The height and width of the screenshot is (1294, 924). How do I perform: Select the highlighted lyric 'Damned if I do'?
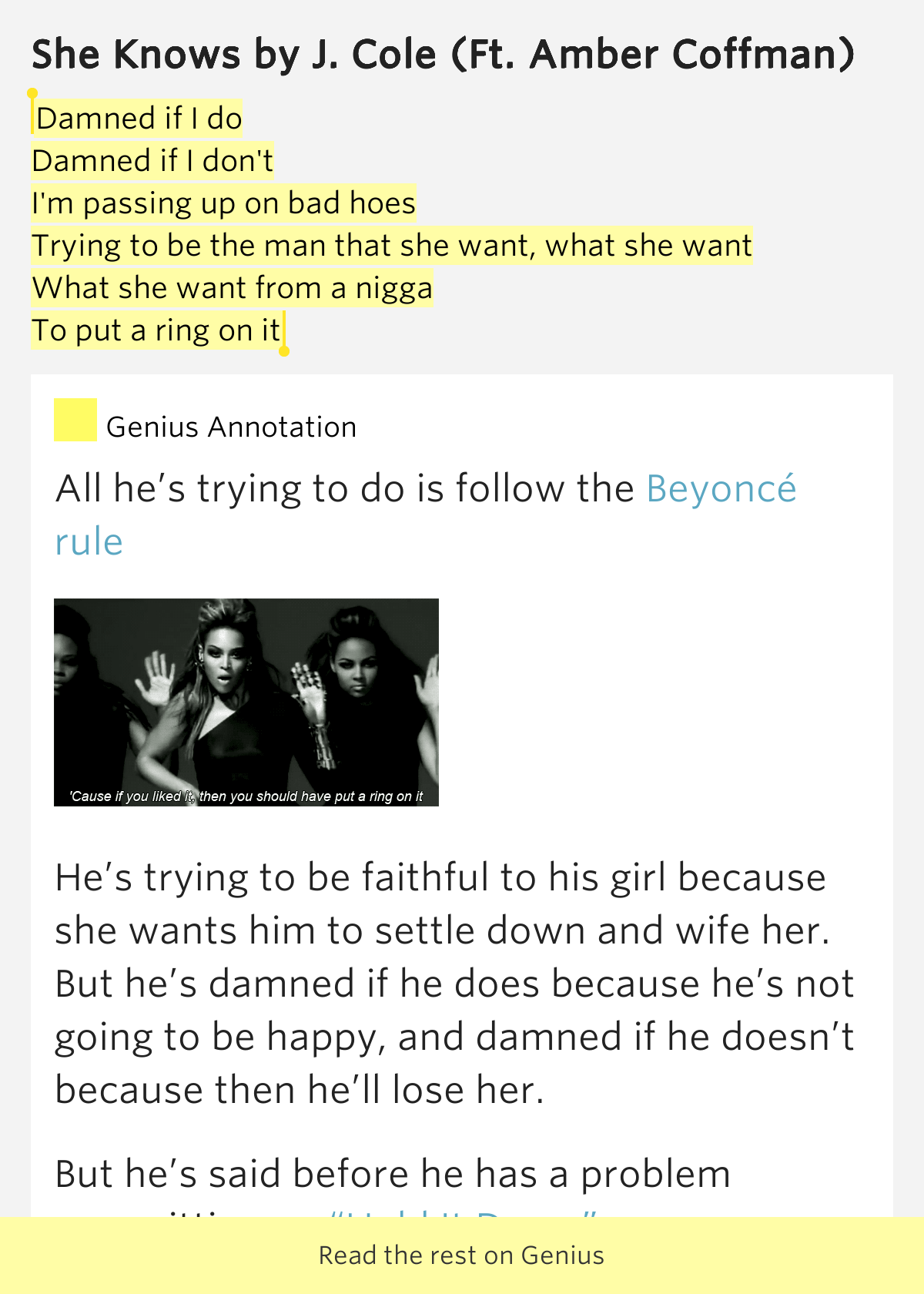tap(136, 118)
